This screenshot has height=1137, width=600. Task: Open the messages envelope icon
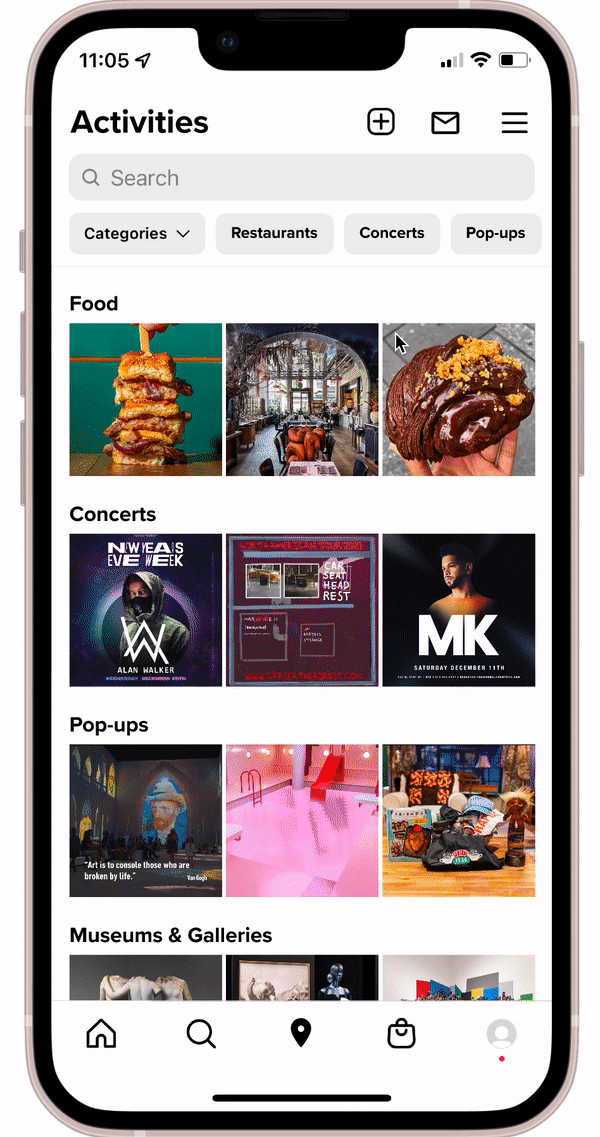tap(445, 123)
